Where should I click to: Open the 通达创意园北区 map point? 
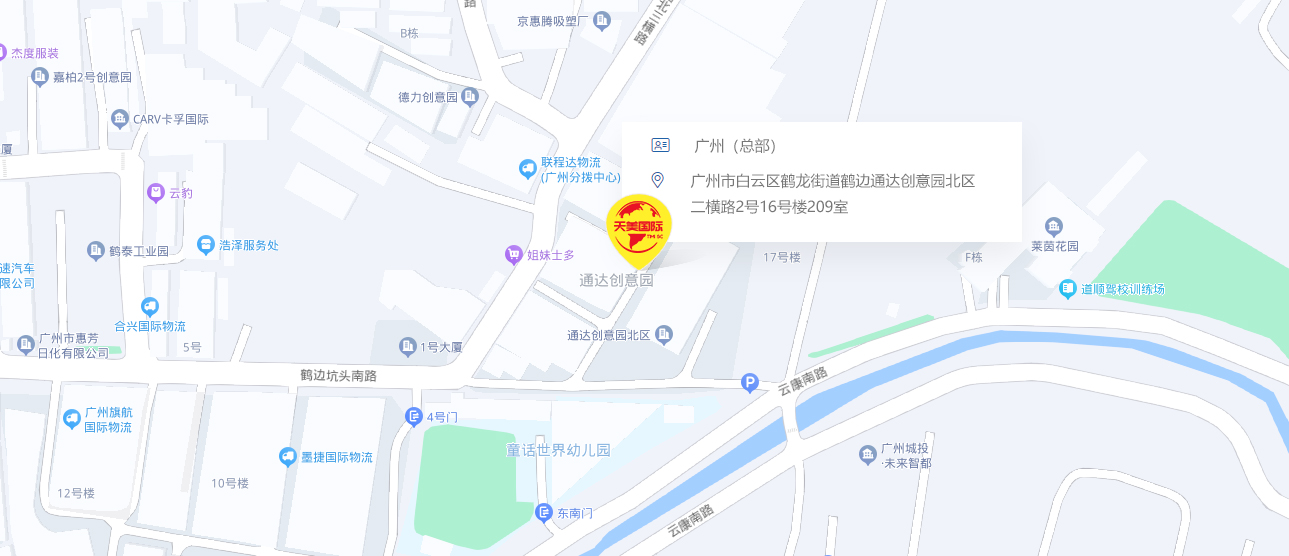[664, 335]
